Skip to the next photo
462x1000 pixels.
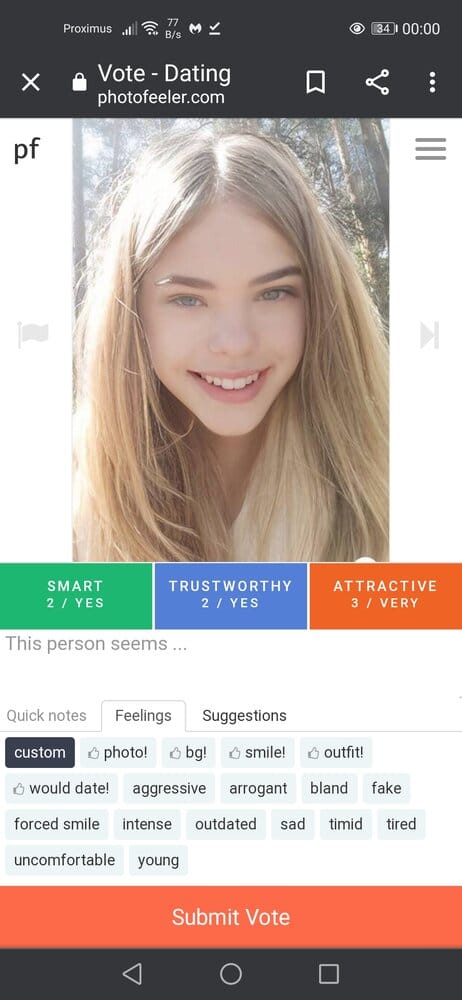(x=429, y=335)
